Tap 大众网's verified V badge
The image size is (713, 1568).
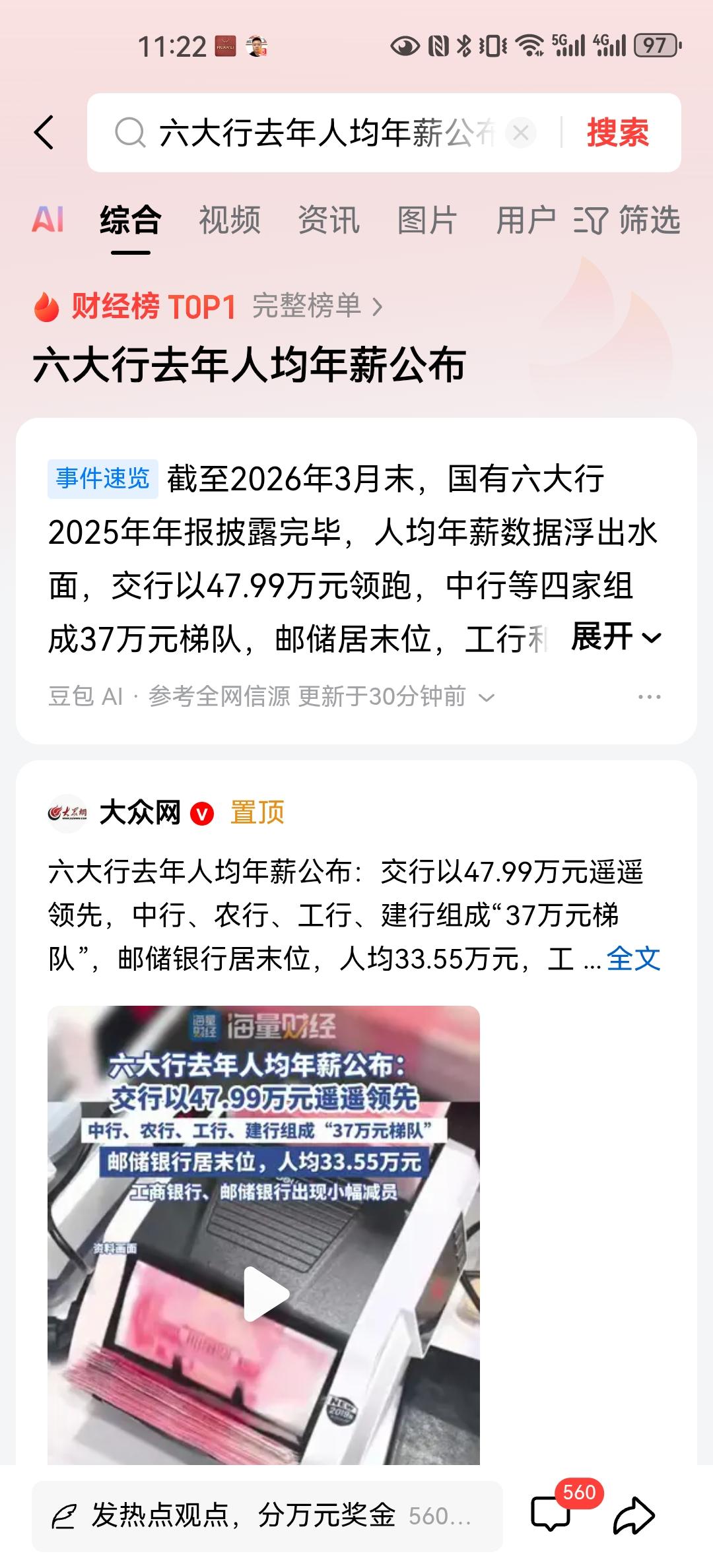tap(201, 815)
